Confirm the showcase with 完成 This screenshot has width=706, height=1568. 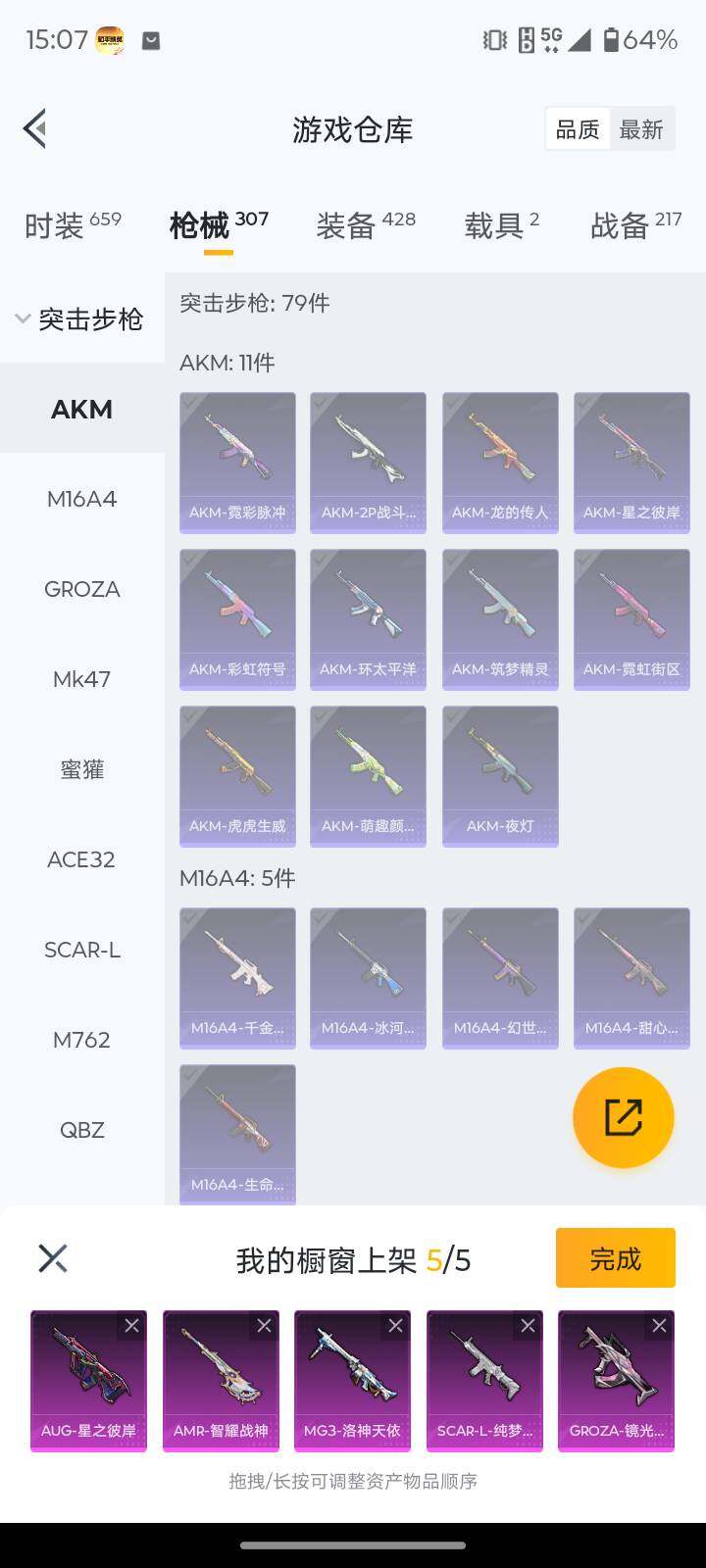615,1258
